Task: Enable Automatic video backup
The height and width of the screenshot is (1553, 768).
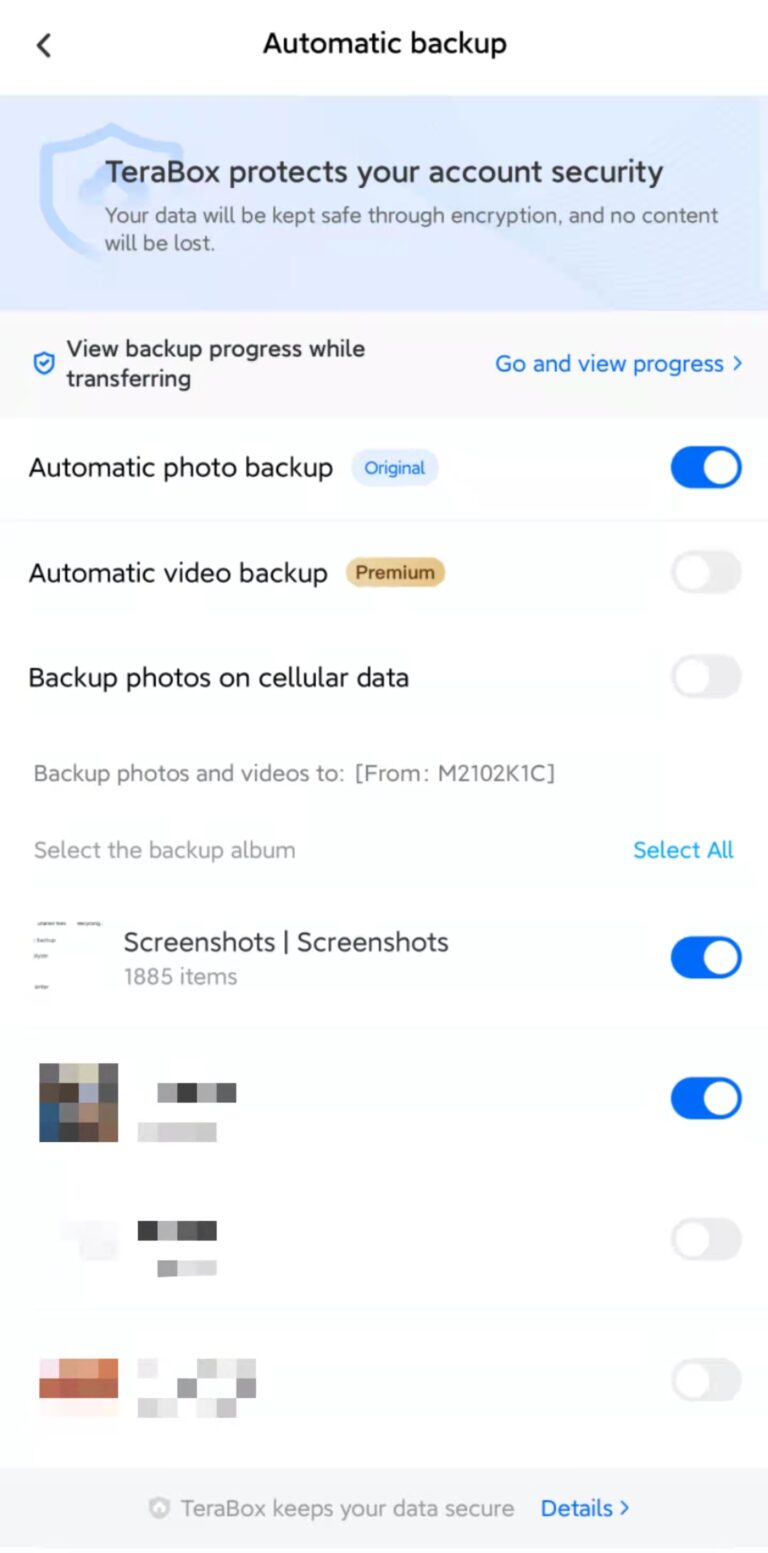Action: pos(706,572)
